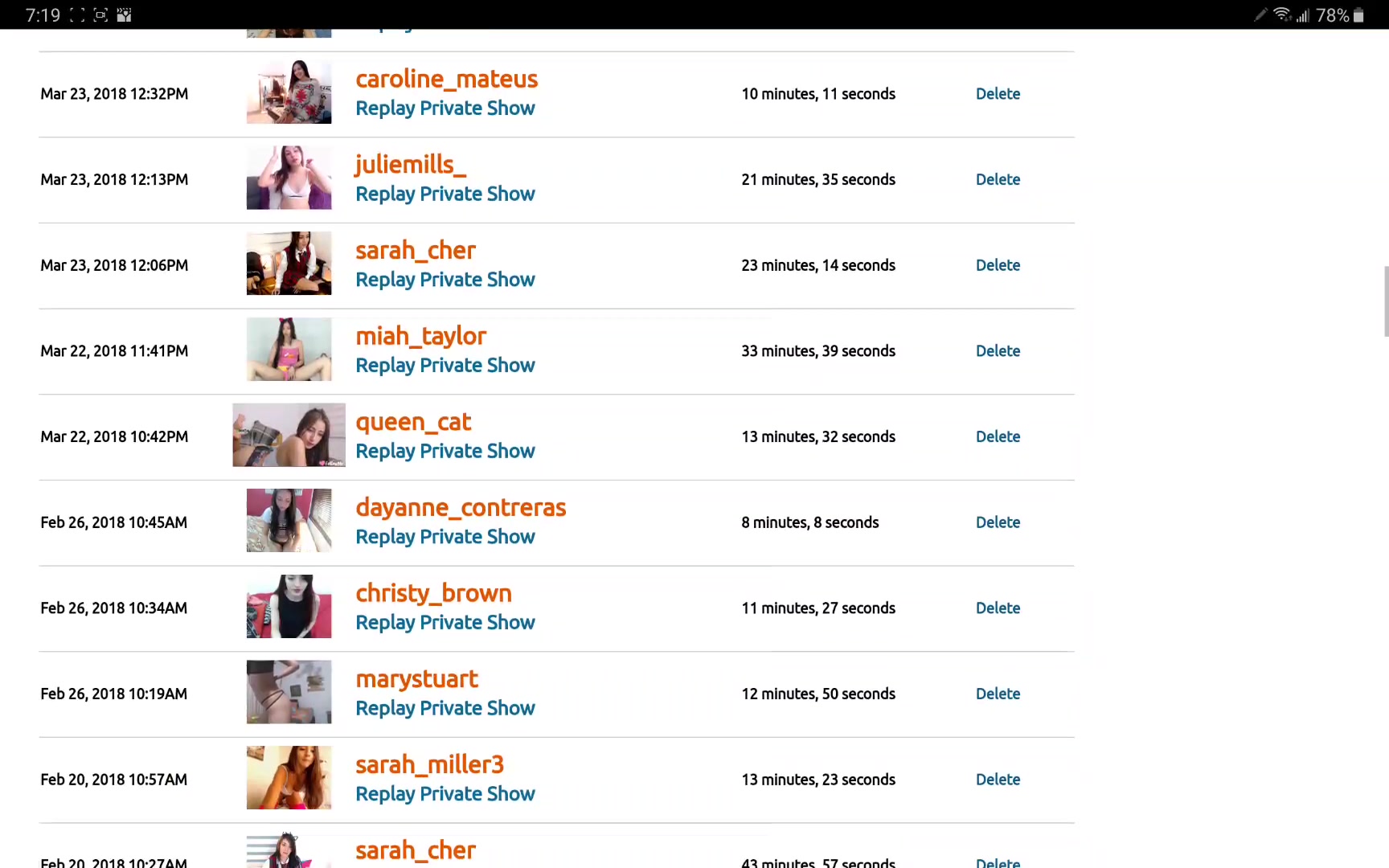Viewport: 1389px width, 868px height.
Task: Open caroline_mateus profile link
Action: click(x=446, y=79)
